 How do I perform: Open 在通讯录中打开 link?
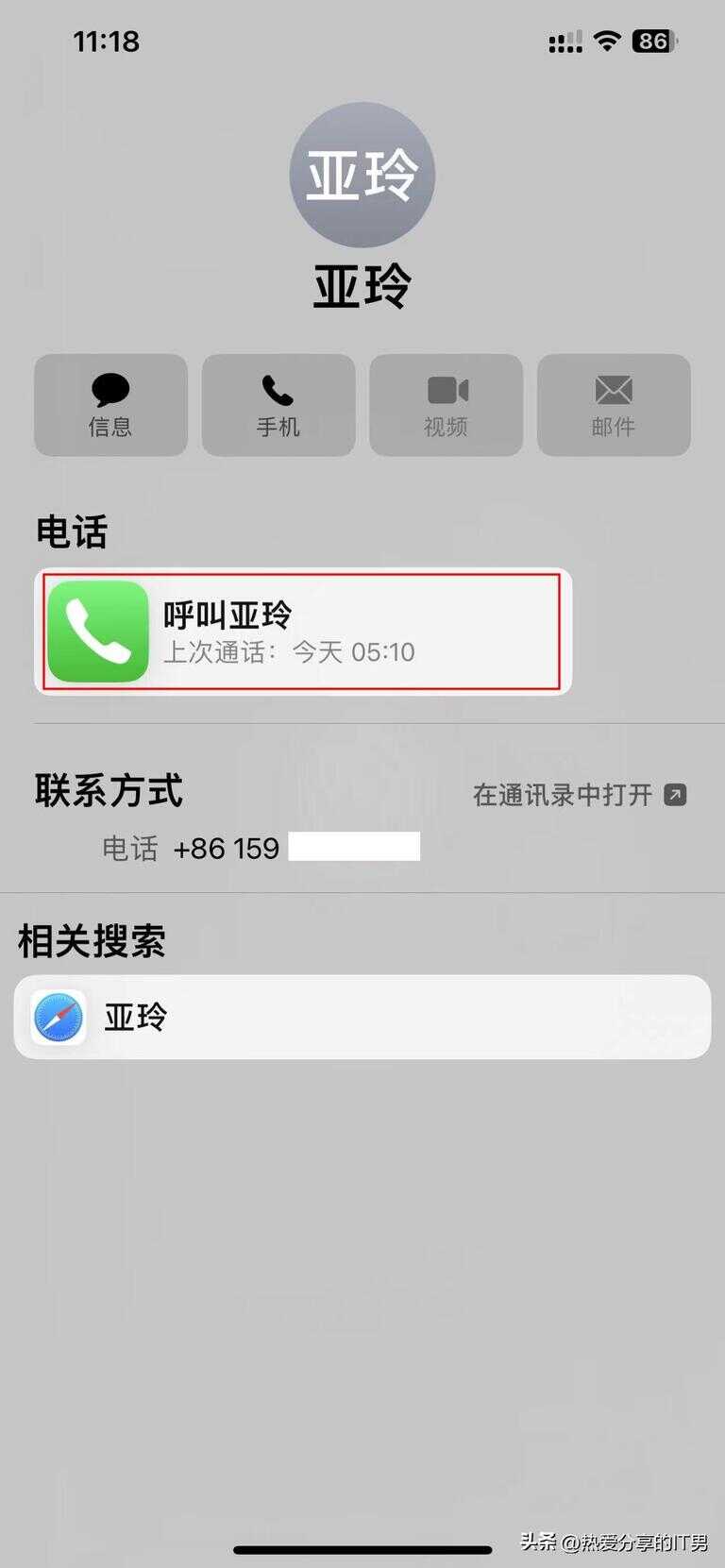pos(579,795)
